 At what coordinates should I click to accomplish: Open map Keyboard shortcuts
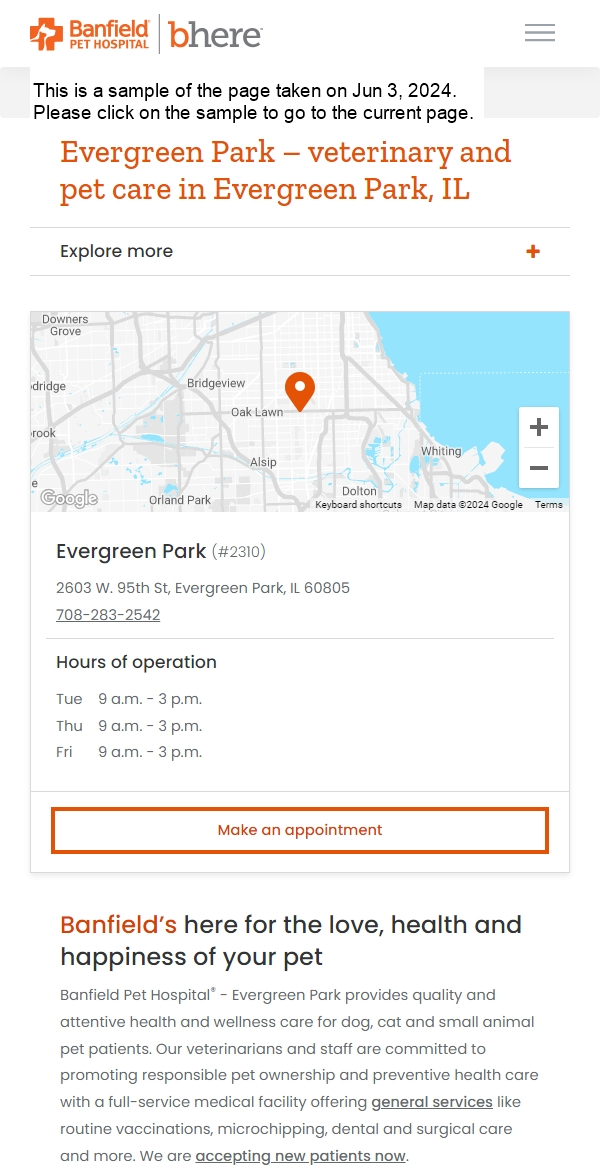click(358, 505)
